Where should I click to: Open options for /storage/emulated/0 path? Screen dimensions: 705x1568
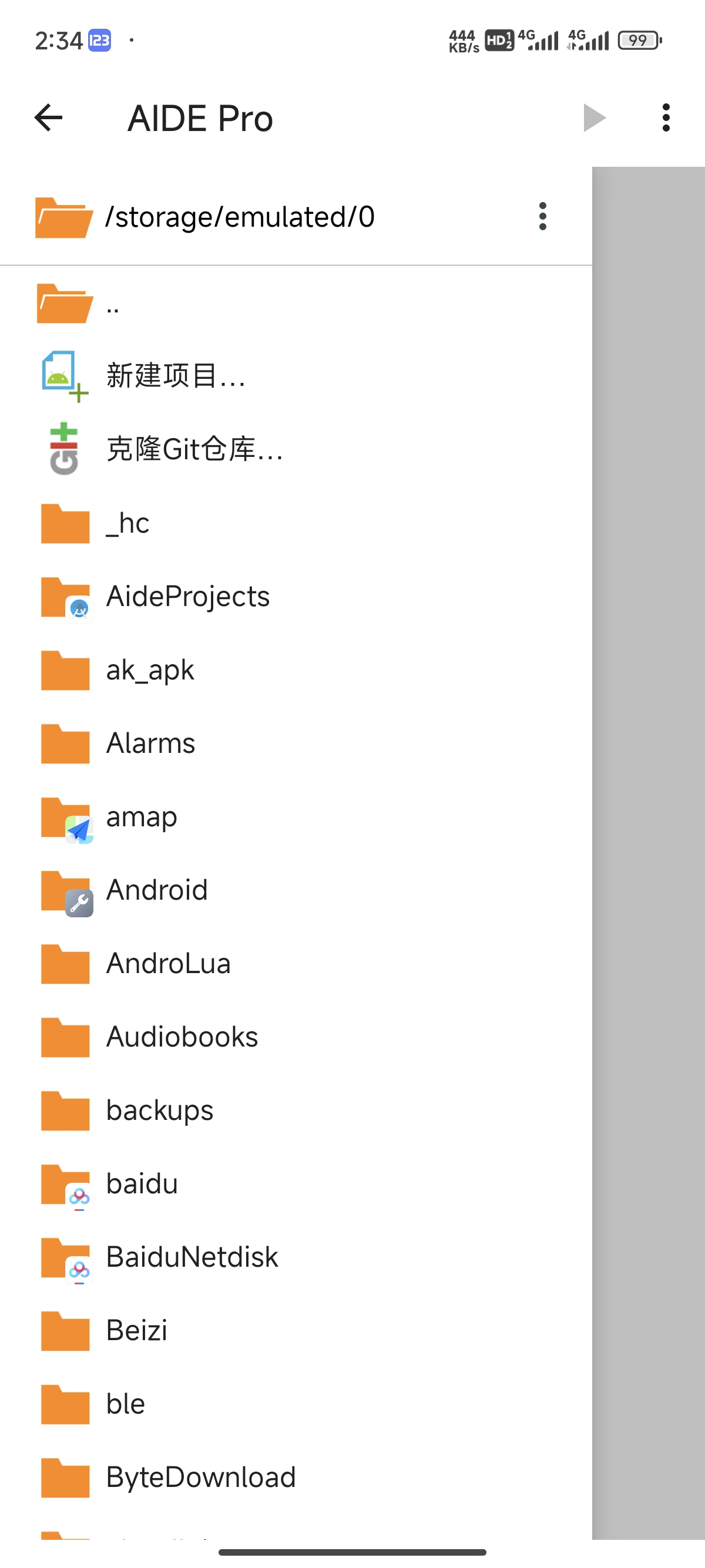(542, 217)
